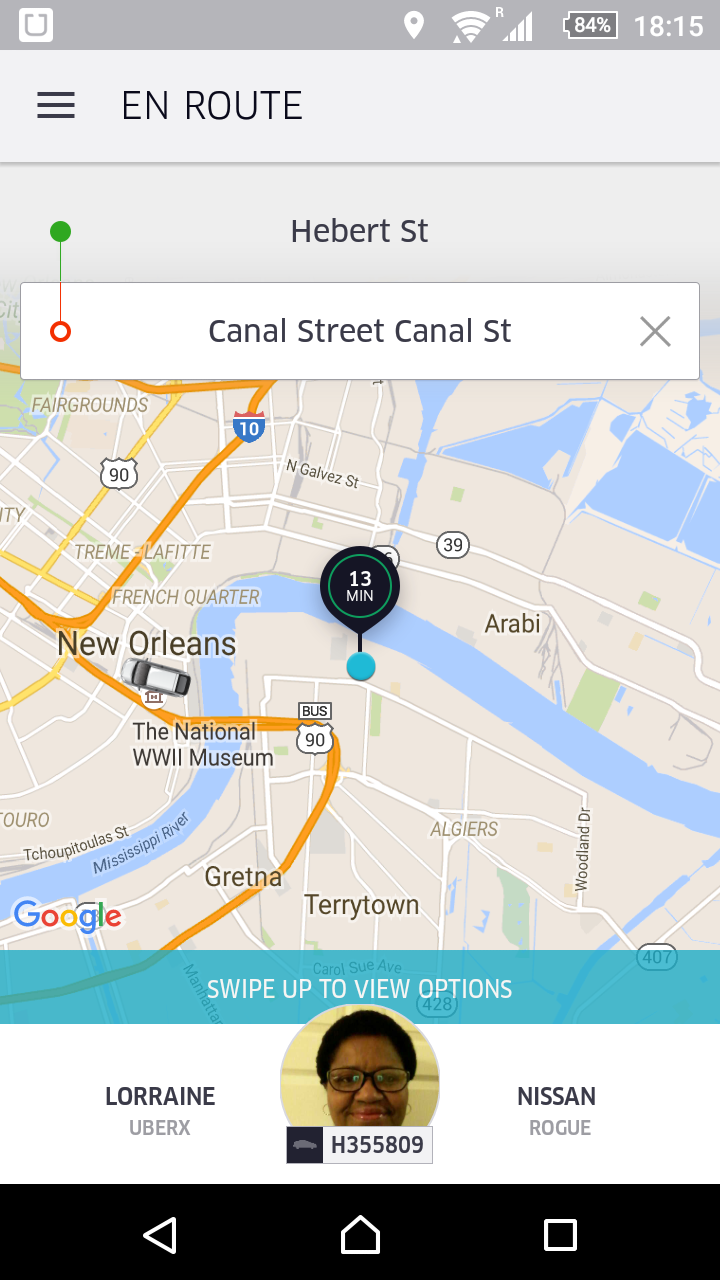
Task: Open the hamburger menu
Action: [56, 106]
